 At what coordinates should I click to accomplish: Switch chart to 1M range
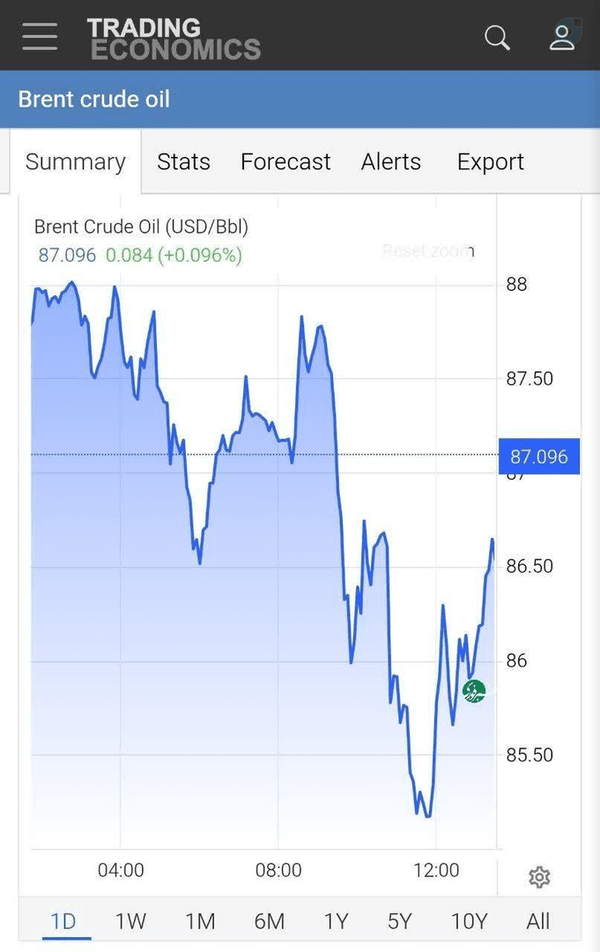(x=200, y=922)
